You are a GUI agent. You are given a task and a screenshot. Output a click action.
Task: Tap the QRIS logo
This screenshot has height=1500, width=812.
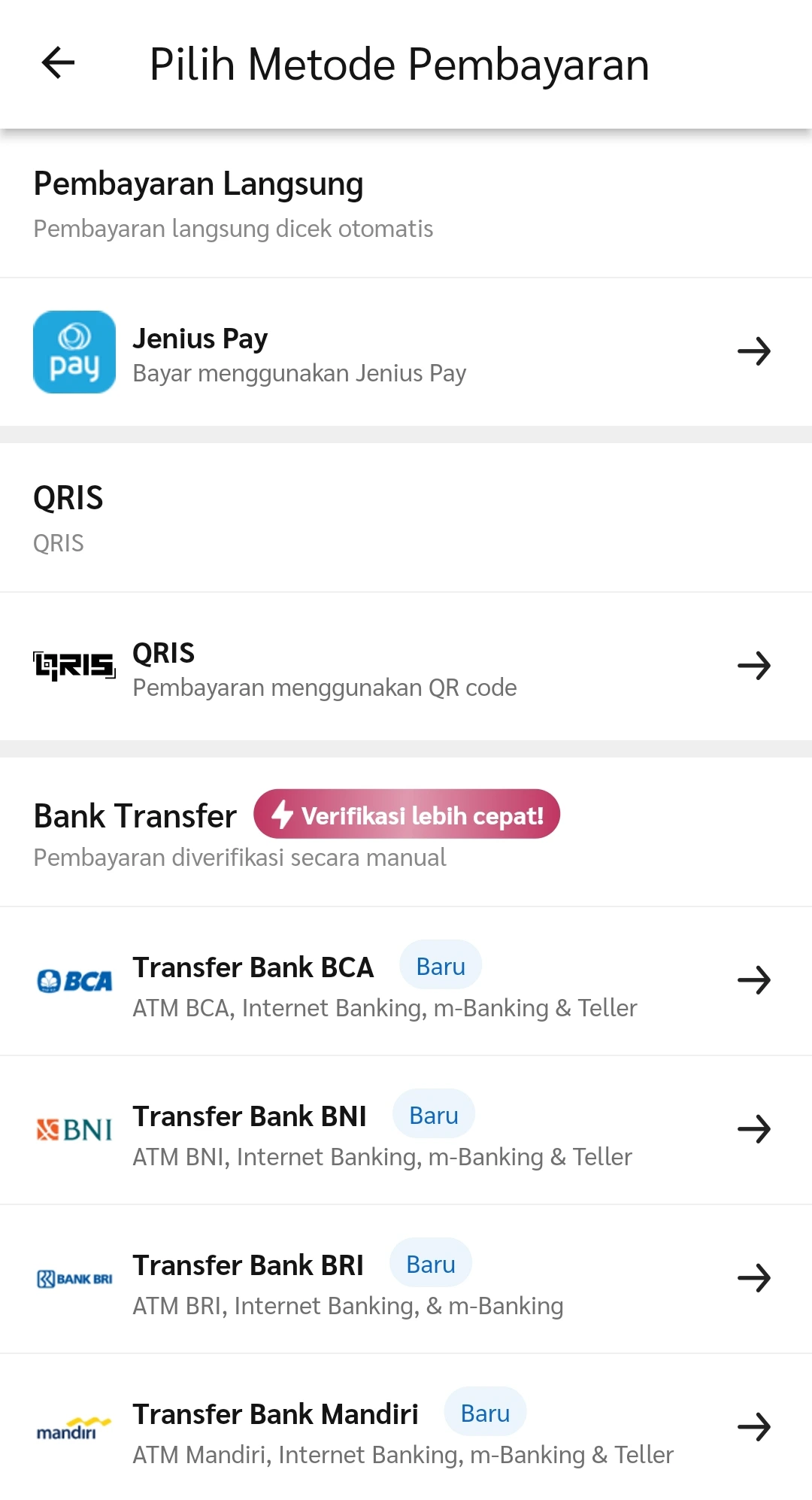(74, 665)
